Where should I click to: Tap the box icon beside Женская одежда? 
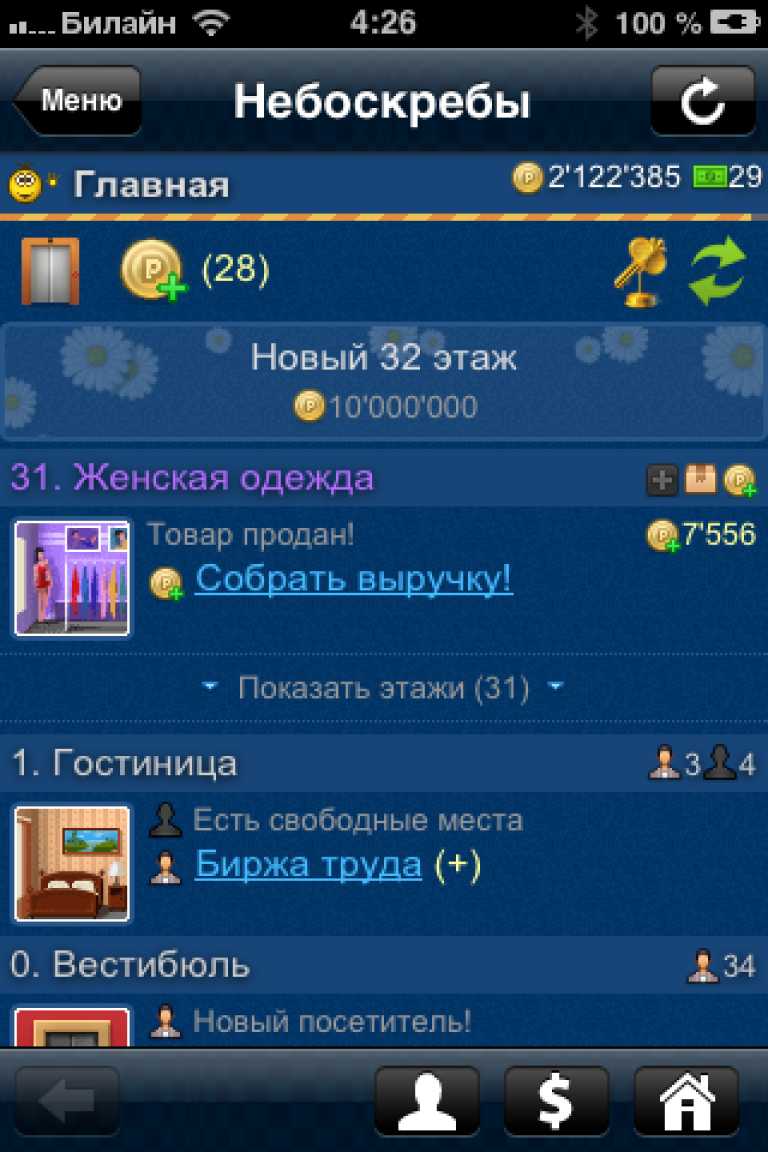[x=700, y=480]
